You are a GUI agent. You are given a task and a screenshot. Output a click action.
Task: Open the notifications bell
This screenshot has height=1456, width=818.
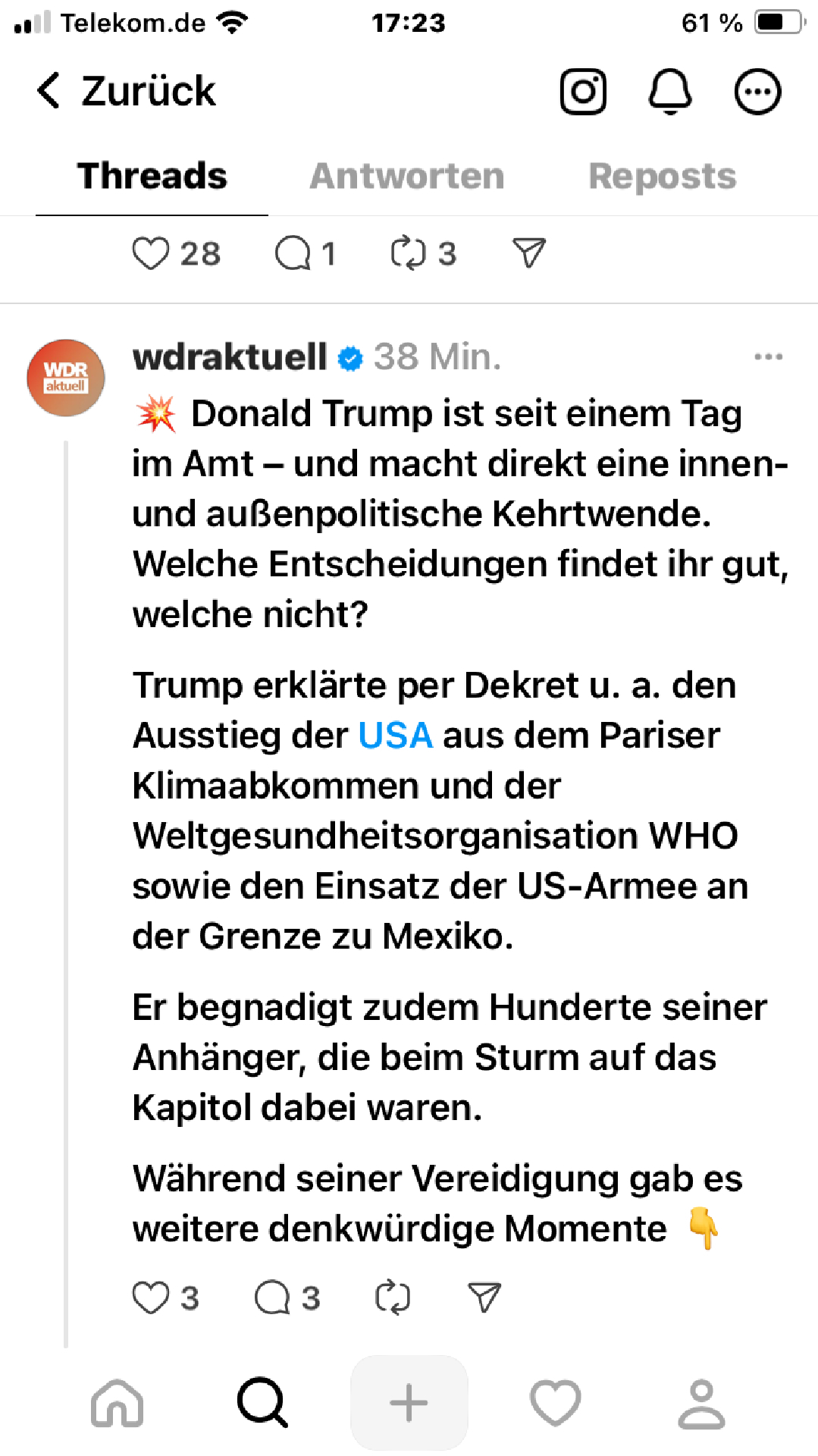(x=670, y=92)
